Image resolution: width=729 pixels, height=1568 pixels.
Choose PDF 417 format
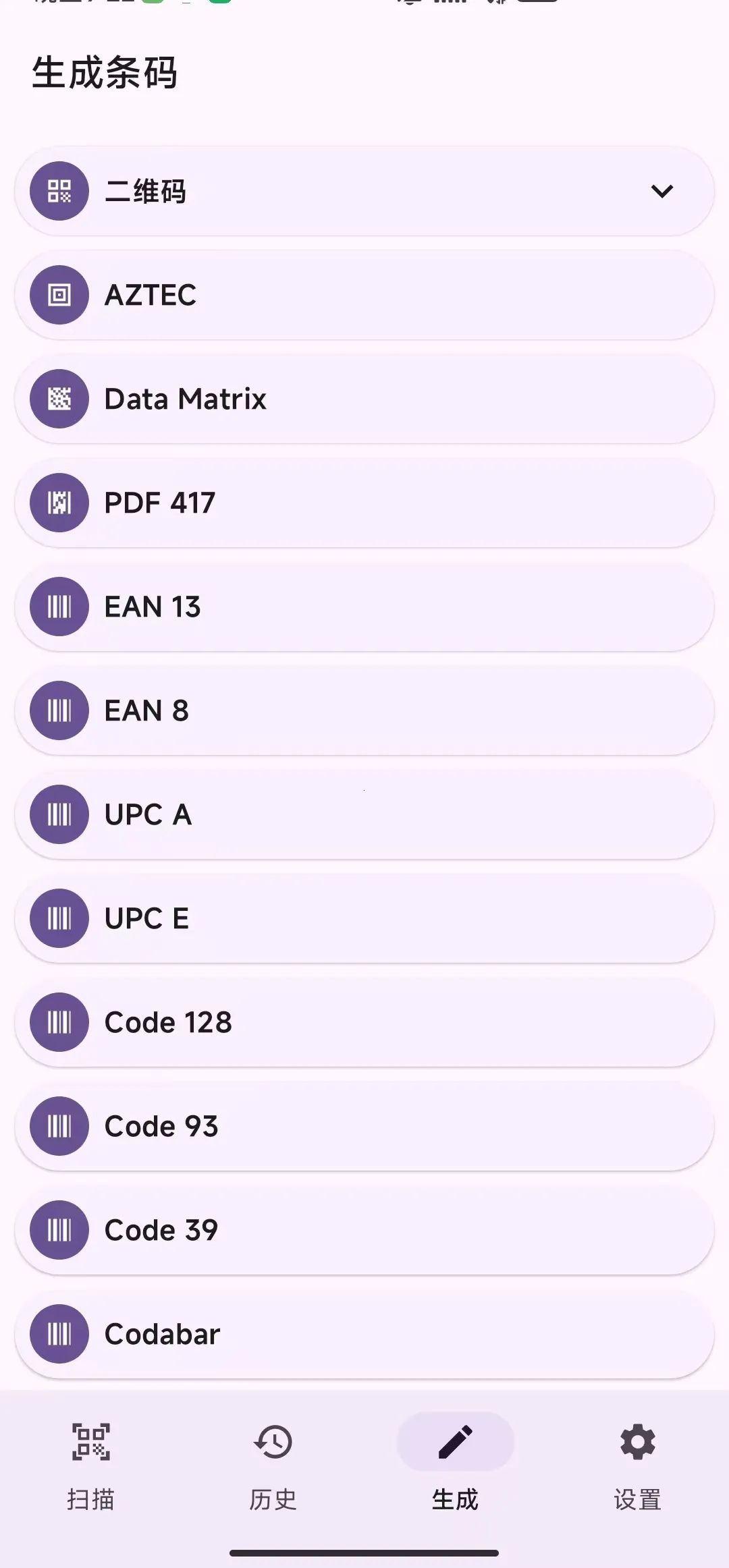coord(364,503)
